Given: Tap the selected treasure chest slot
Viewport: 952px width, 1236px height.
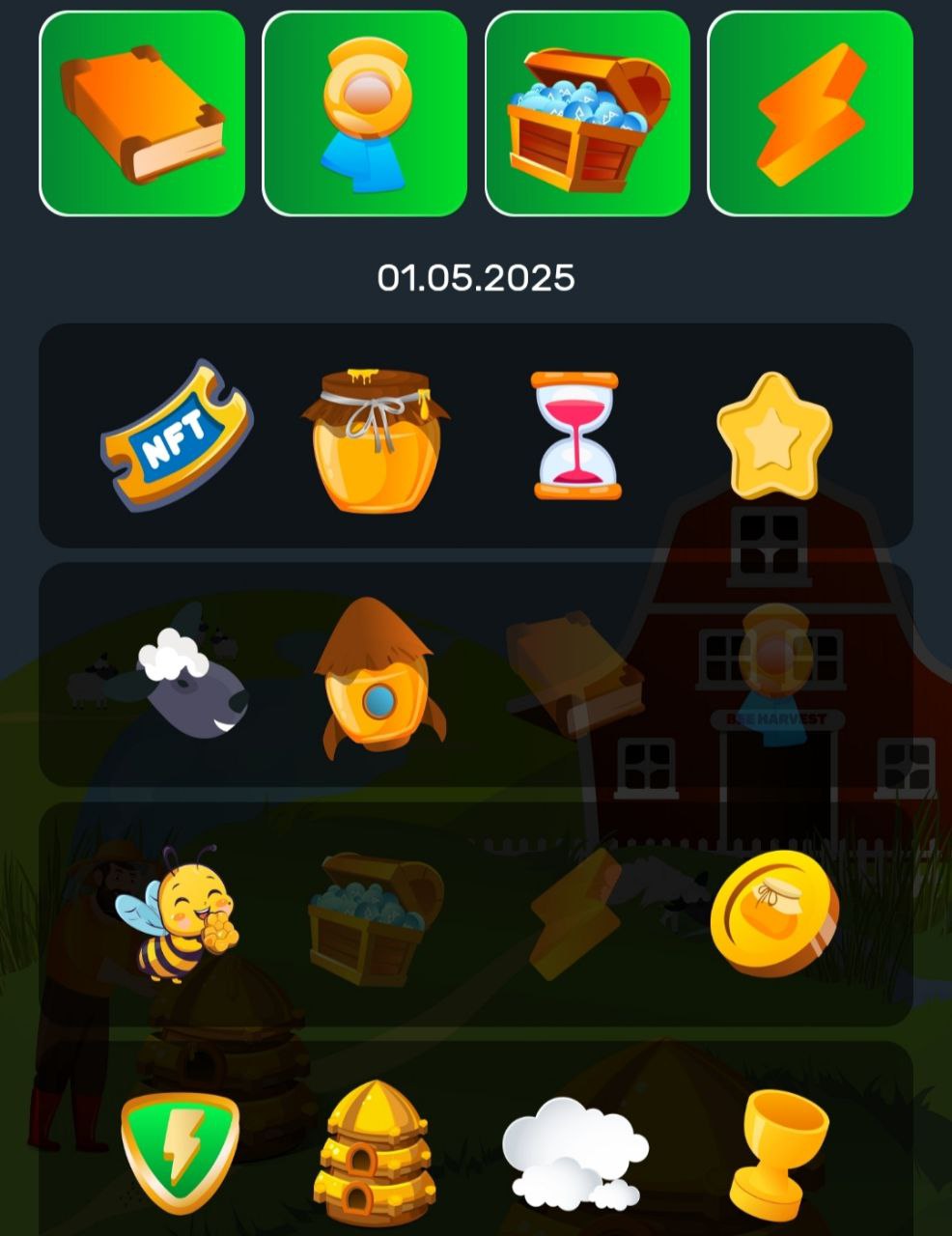Looking at the screenshot, I should tap(587, 114).
